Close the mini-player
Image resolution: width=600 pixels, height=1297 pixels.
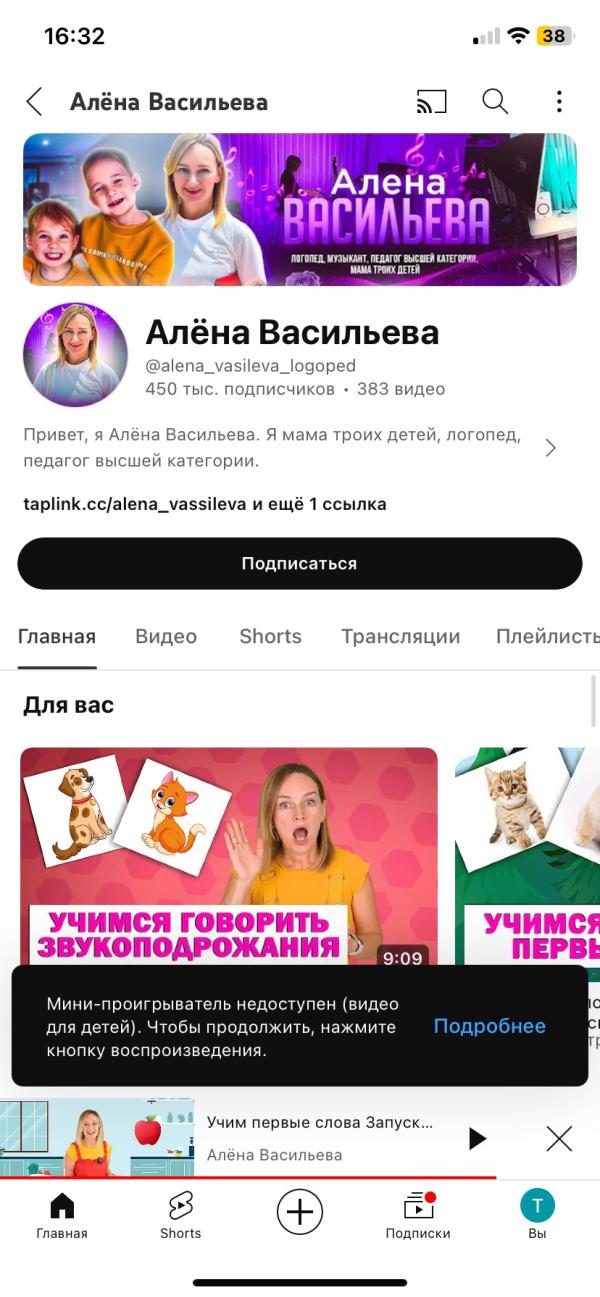(559, 1138)
